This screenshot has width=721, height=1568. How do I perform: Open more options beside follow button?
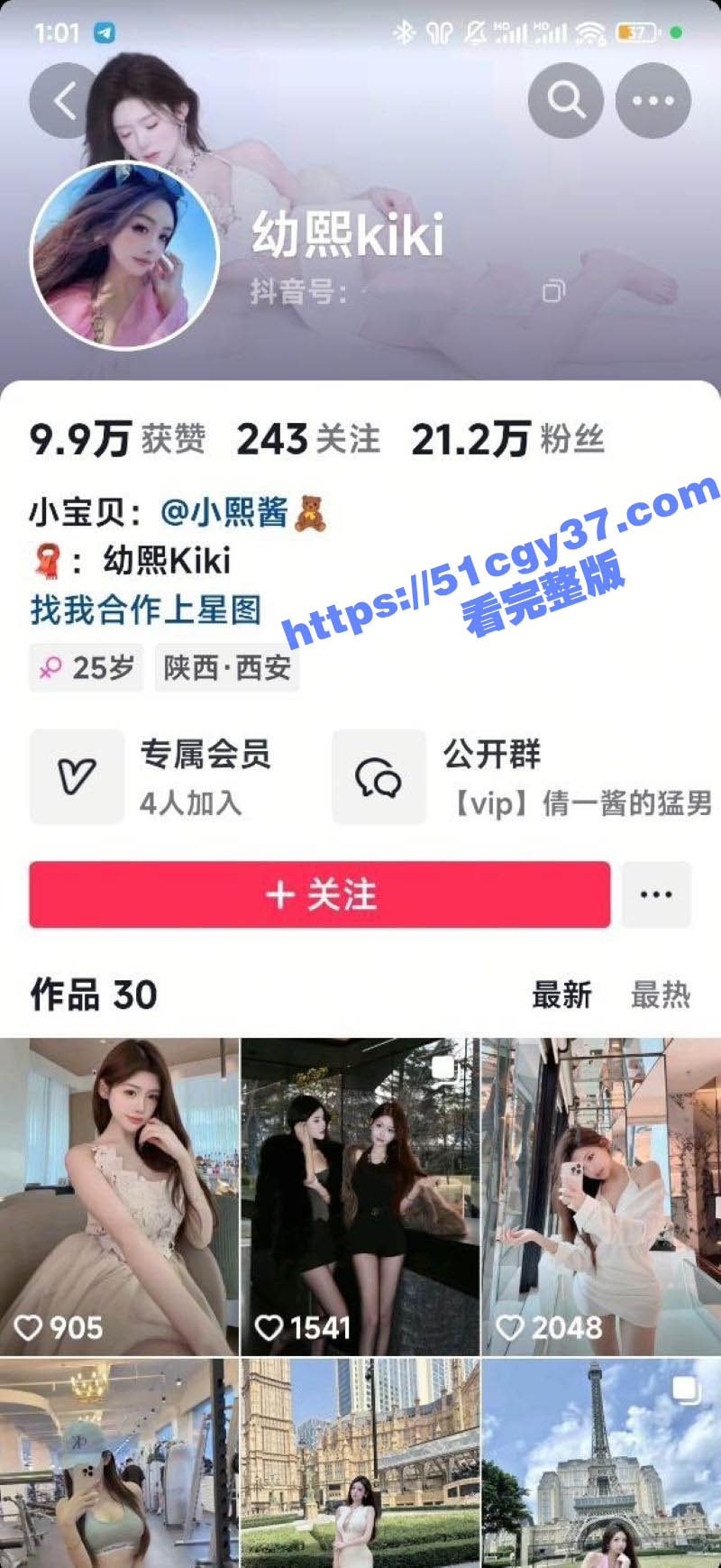tap(655, 894)
